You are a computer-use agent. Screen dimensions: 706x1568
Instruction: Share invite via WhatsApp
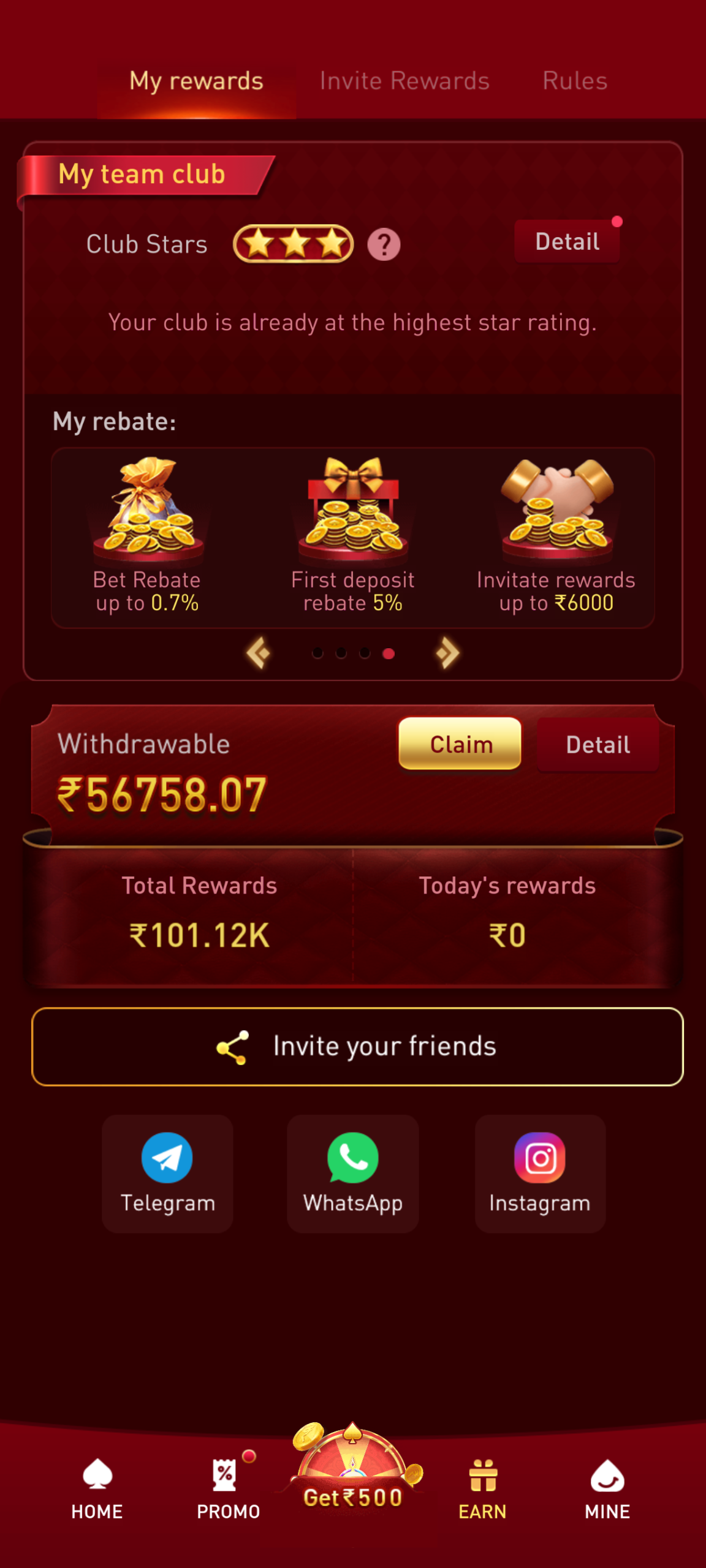[353, 1173]
